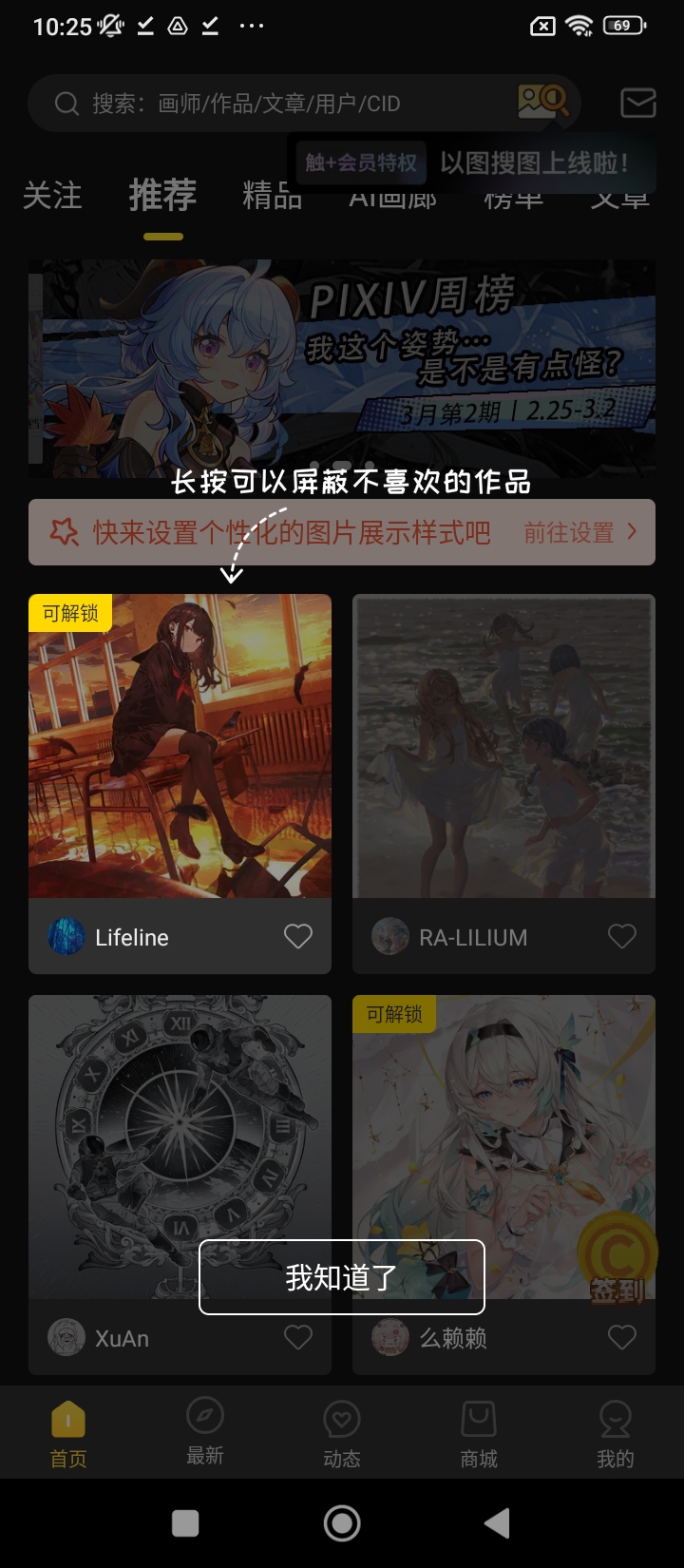Open the 我的 profile tab
The width and height of the screenshot is (684, 1568).
[x=616, y=1433]
